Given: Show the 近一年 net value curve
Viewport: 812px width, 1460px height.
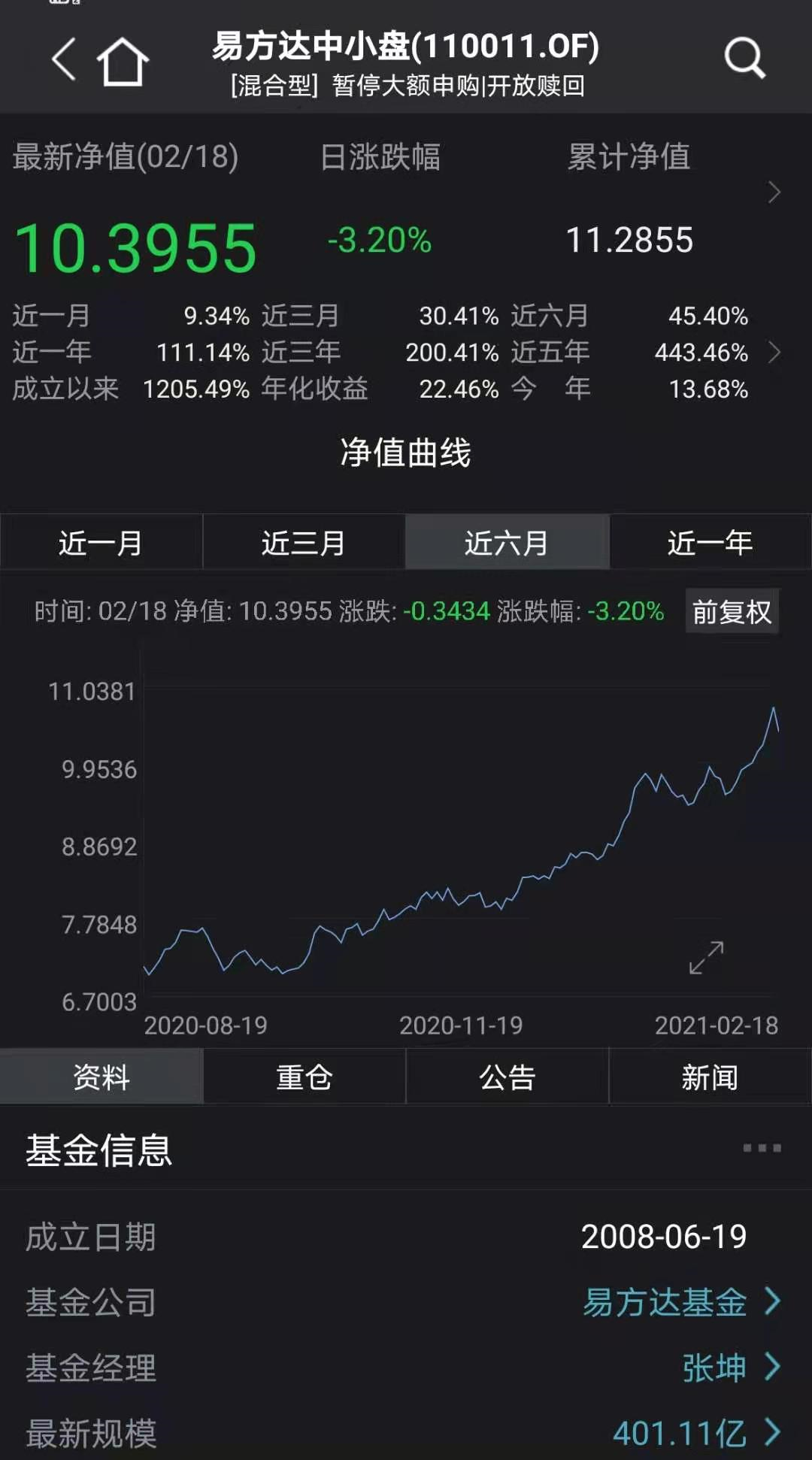Looking at the screenshot, I should (710, 542).
